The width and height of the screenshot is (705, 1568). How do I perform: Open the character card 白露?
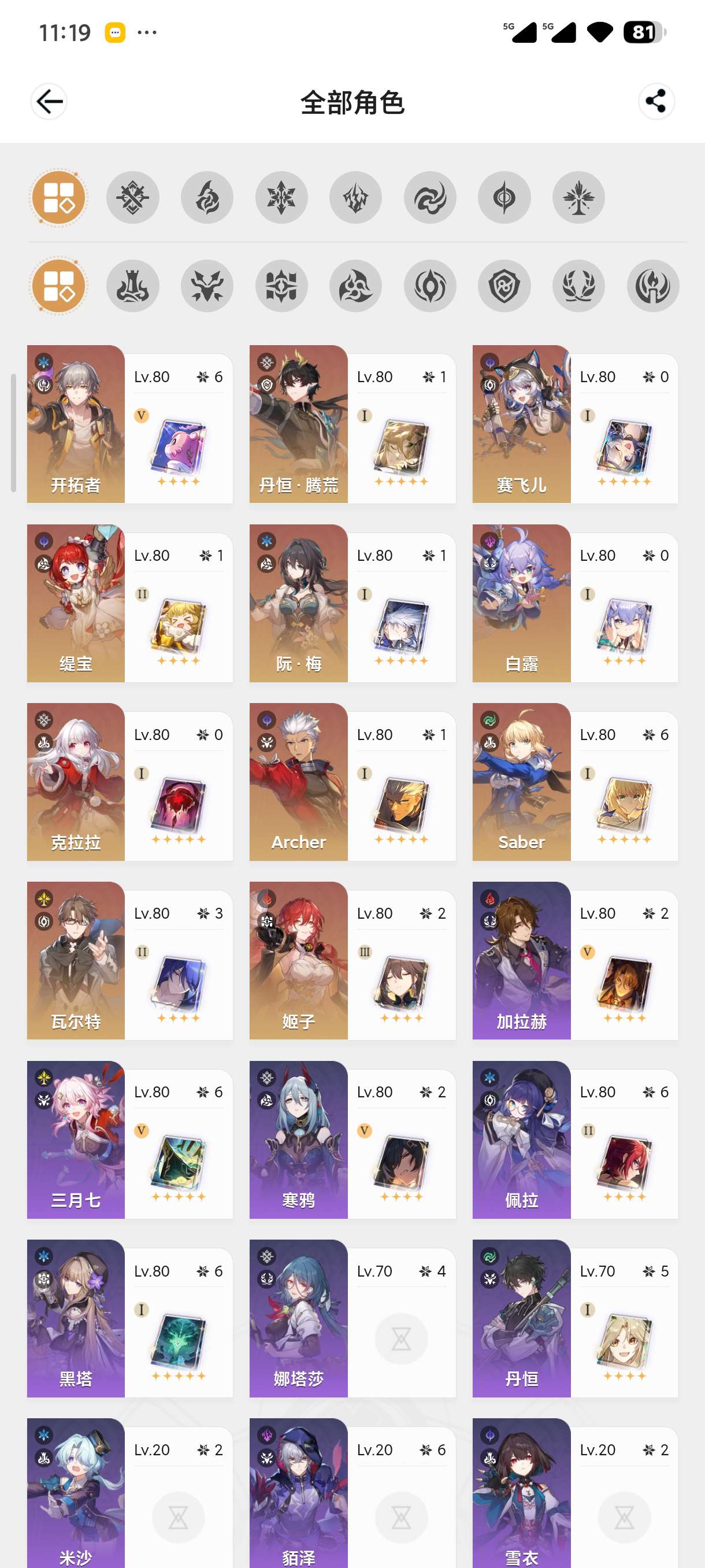[x=575, y=602]
